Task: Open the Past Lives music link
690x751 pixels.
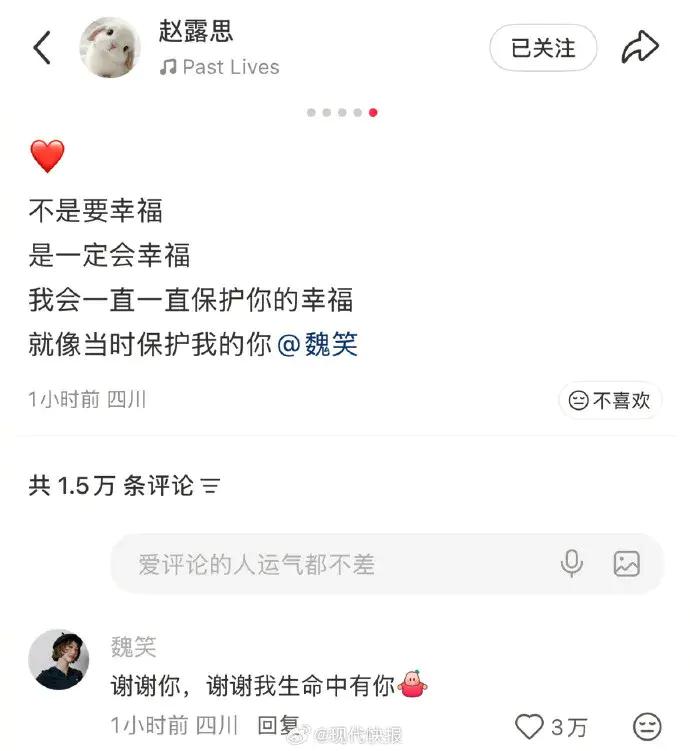Action: tap(220, 67)
